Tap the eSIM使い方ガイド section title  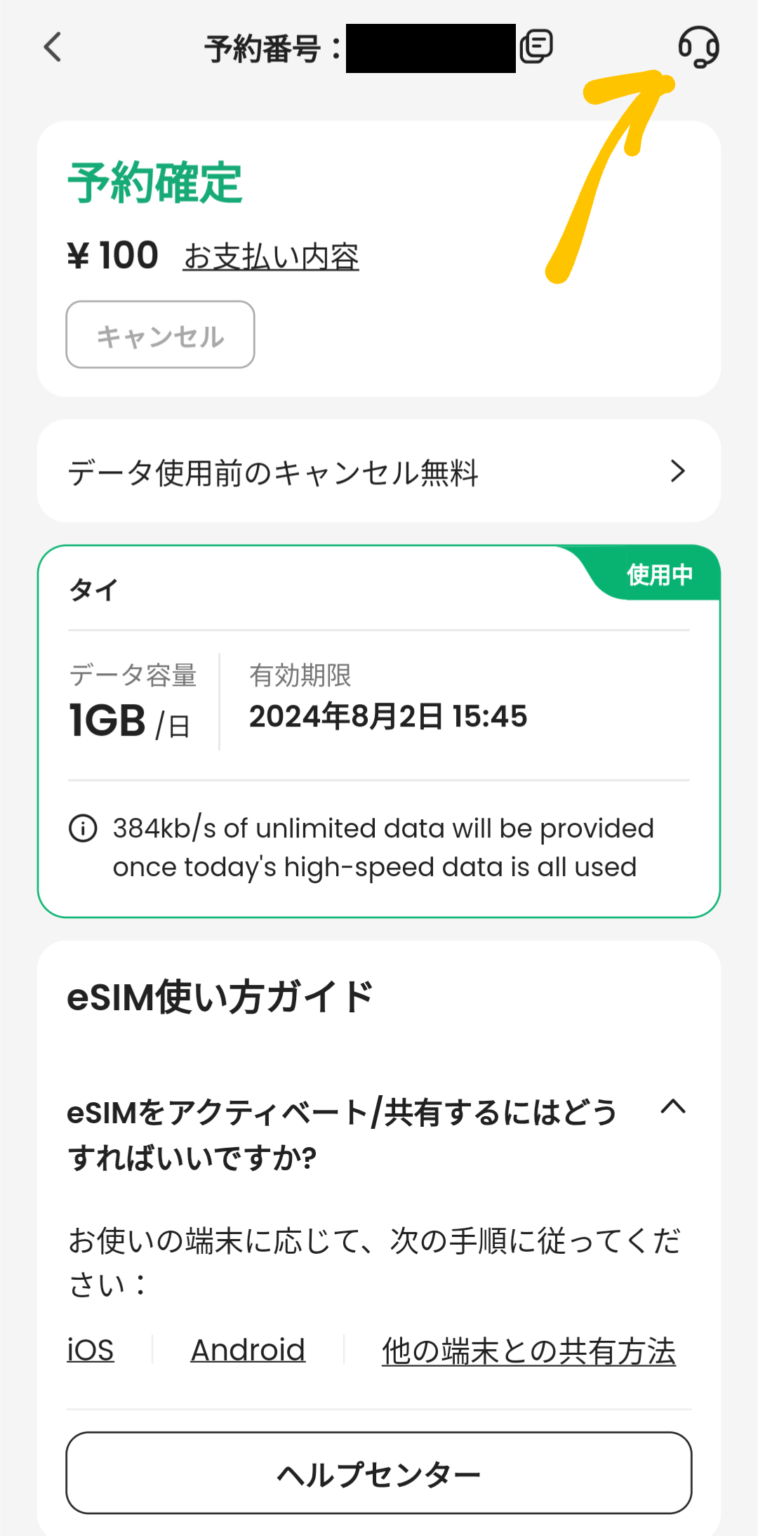[220, 996]
